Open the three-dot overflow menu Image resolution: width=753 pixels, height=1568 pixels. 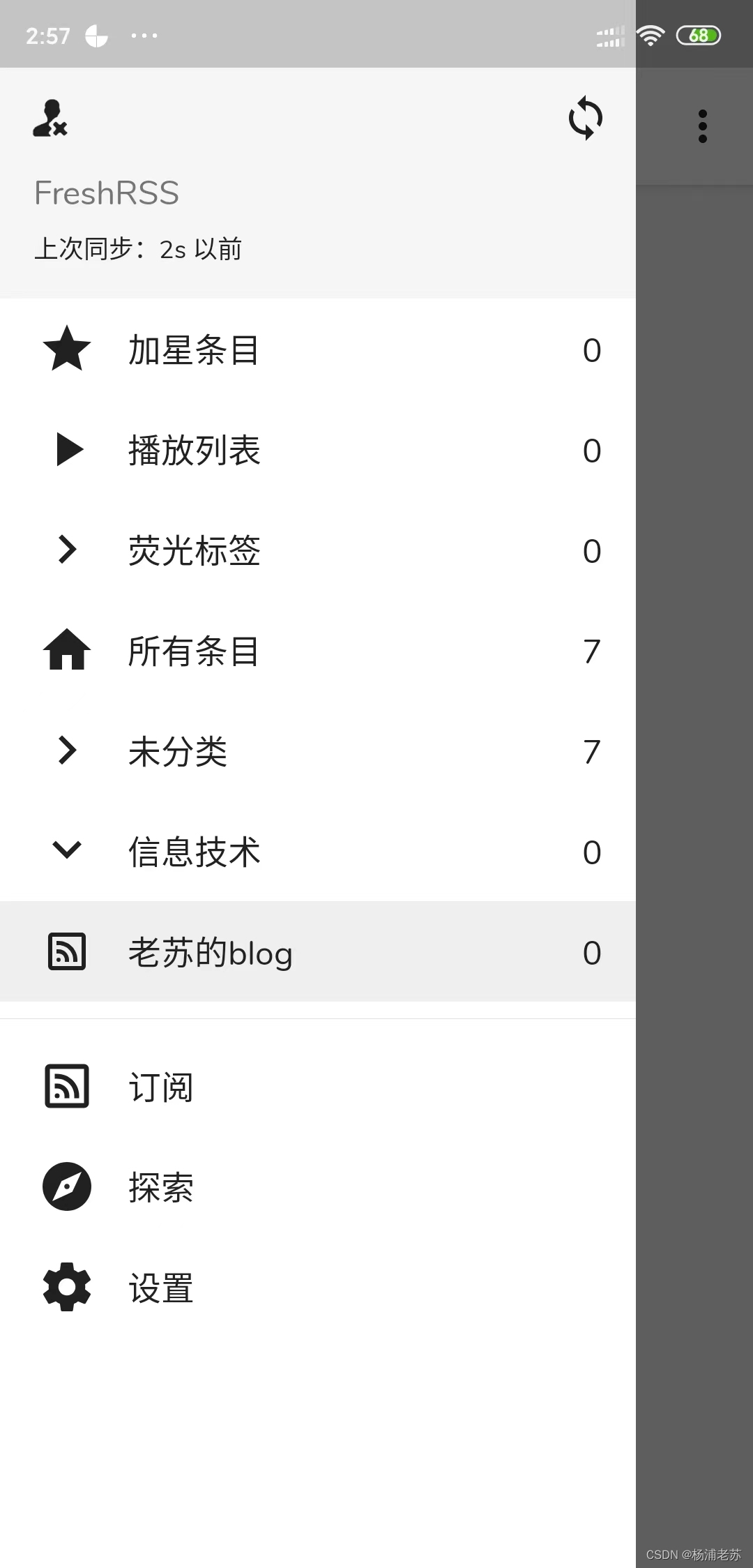tap(702, 126)
